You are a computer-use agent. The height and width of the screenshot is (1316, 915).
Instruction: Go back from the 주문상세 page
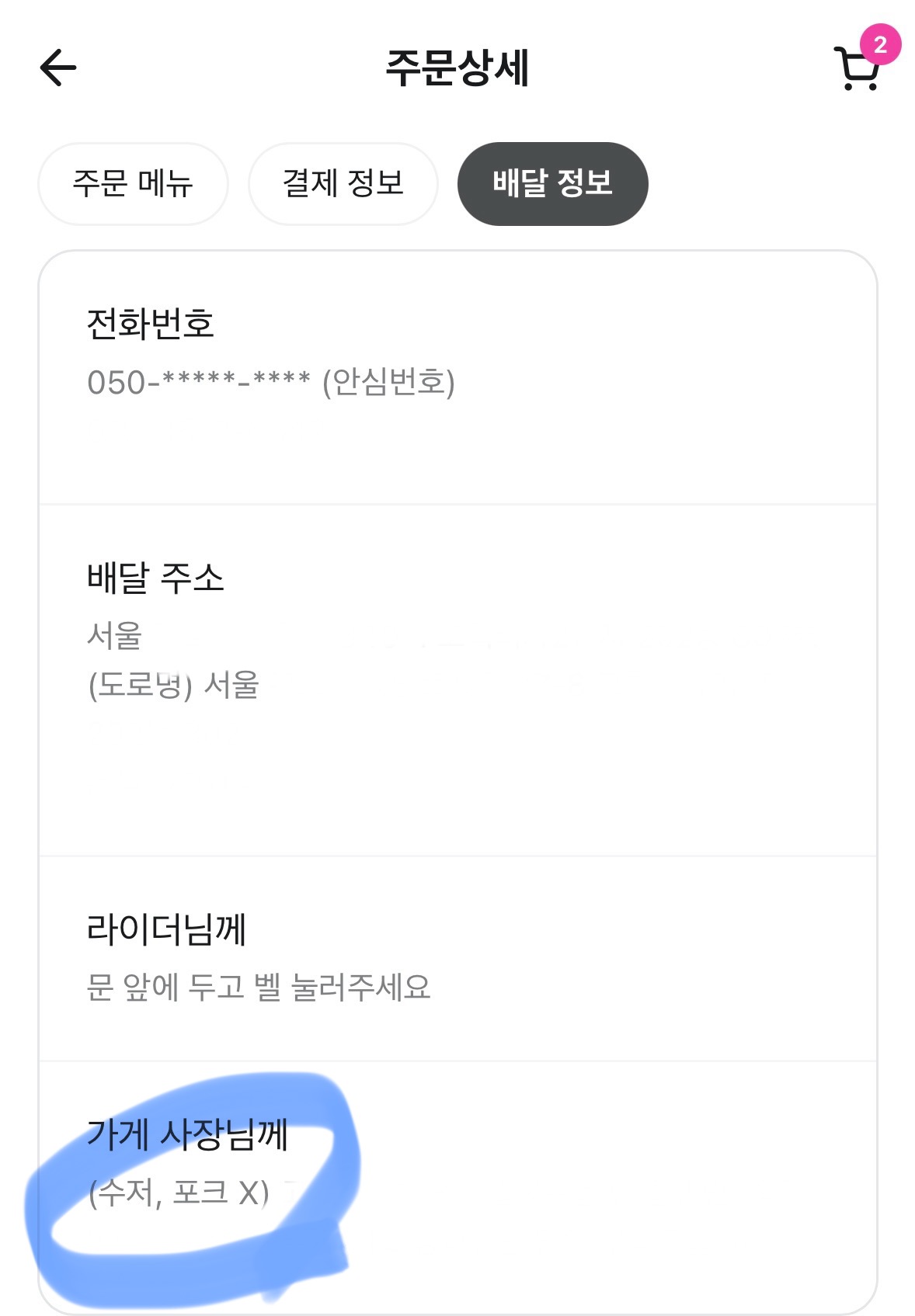pos(58,68)
